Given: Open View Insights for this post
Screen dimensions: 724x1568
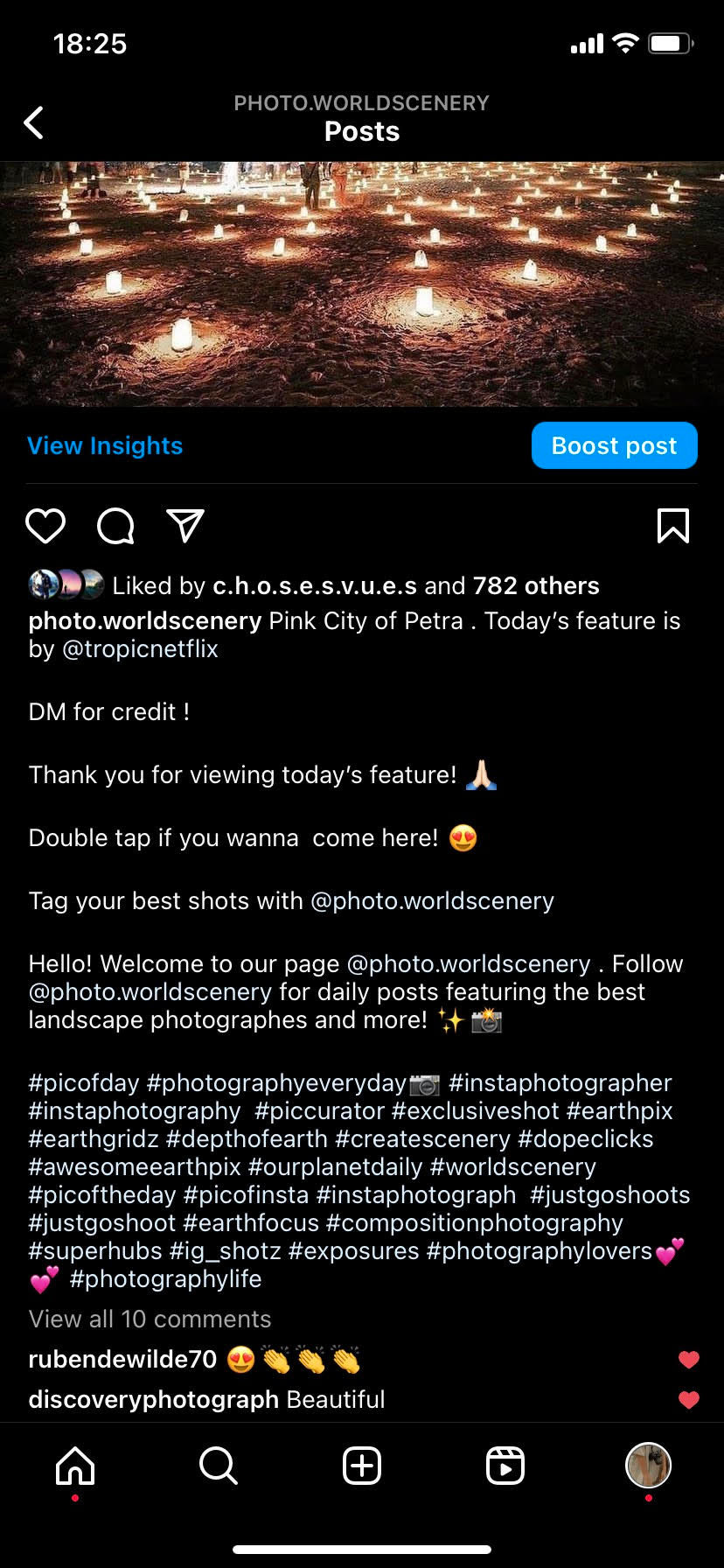Looking at the screenshot, I should pyautogui.click(x=105, y=445).
